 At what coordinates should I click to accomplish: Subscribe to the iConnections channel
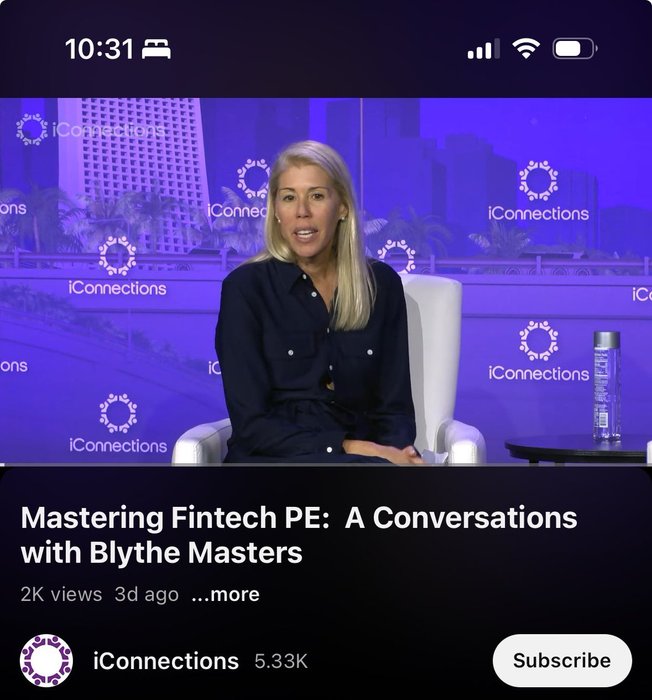(561, 660)
